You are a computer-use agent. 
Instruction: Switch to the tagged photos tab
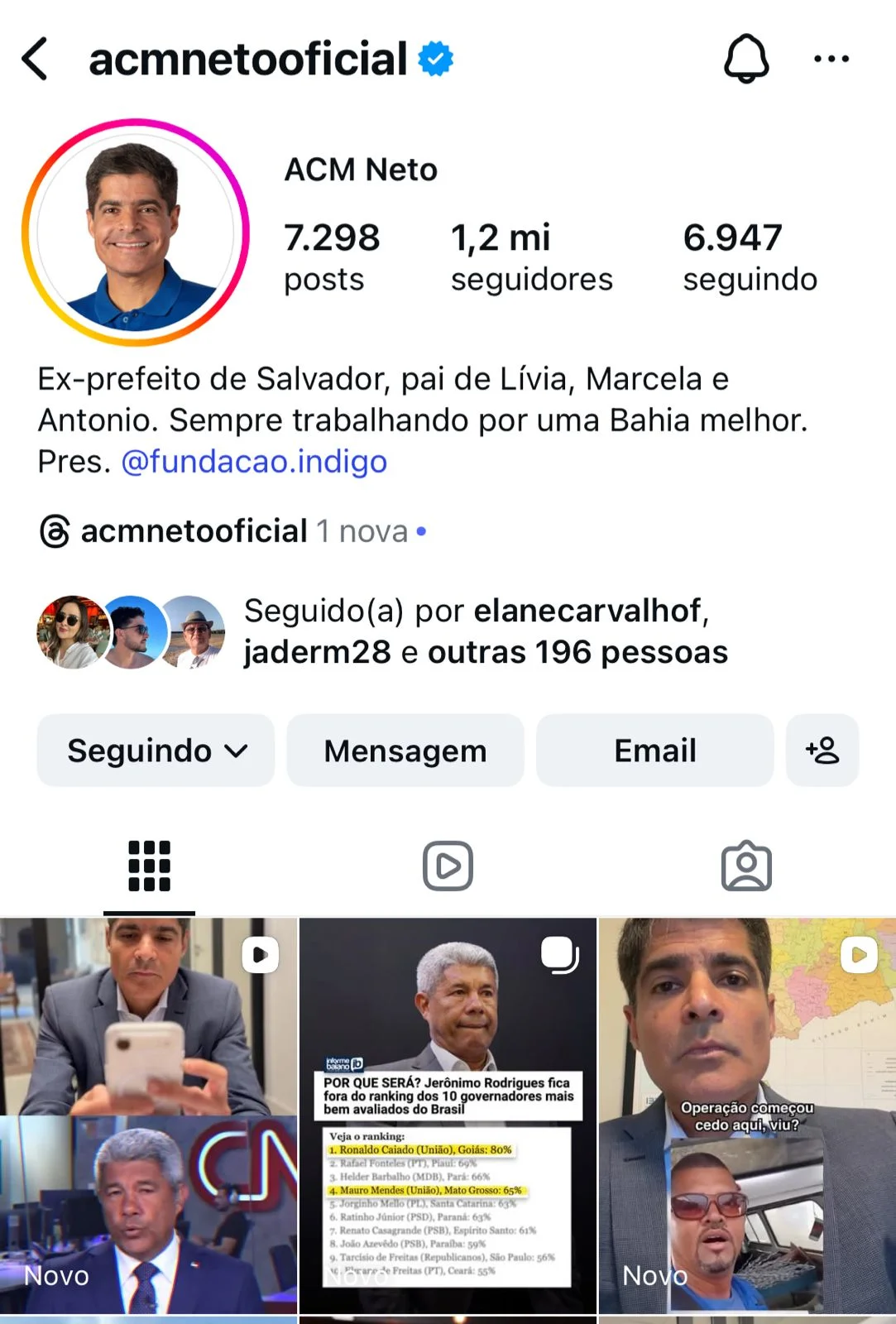click(746, 866)
